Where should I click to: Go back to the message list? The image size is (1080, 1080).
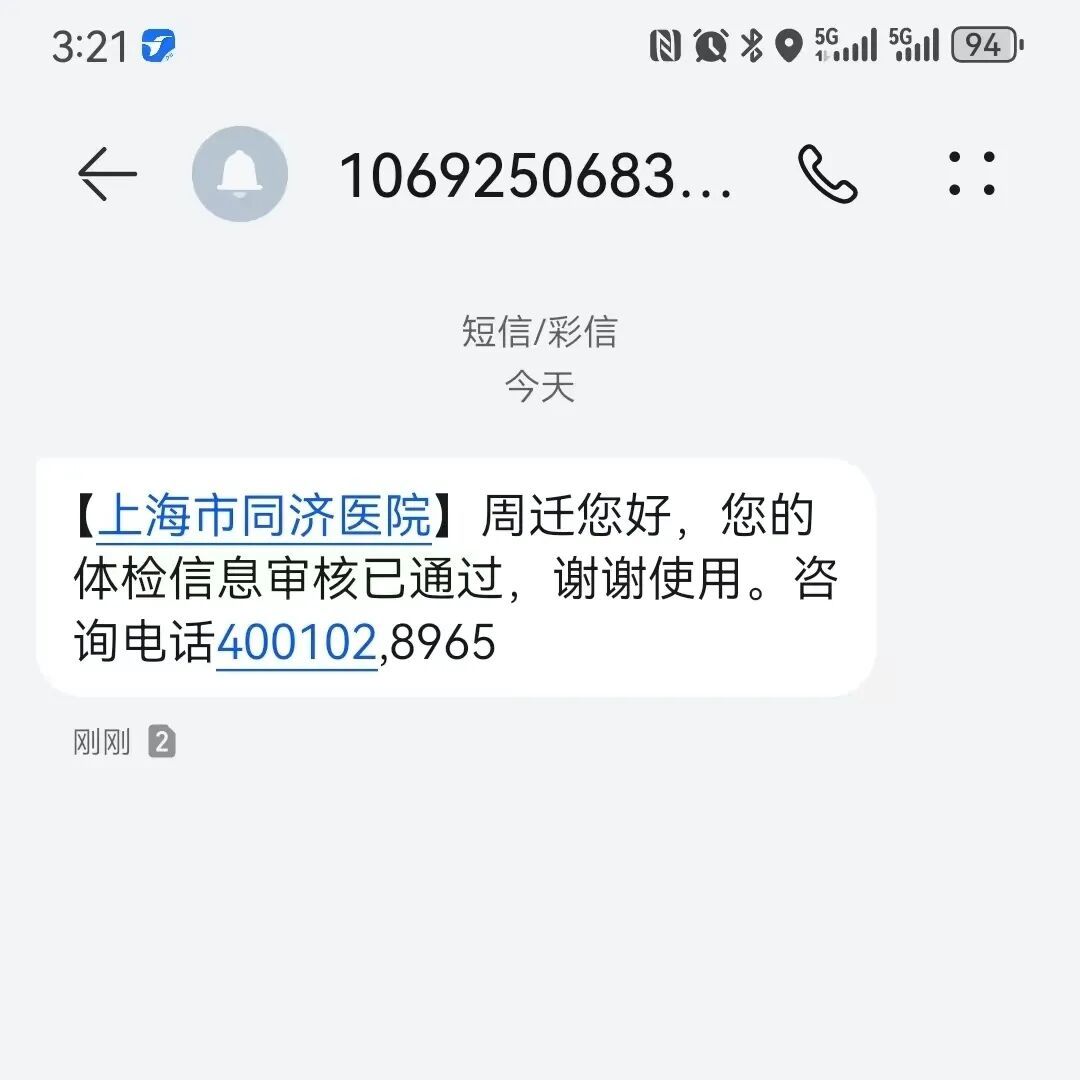[x=107, y=174]
